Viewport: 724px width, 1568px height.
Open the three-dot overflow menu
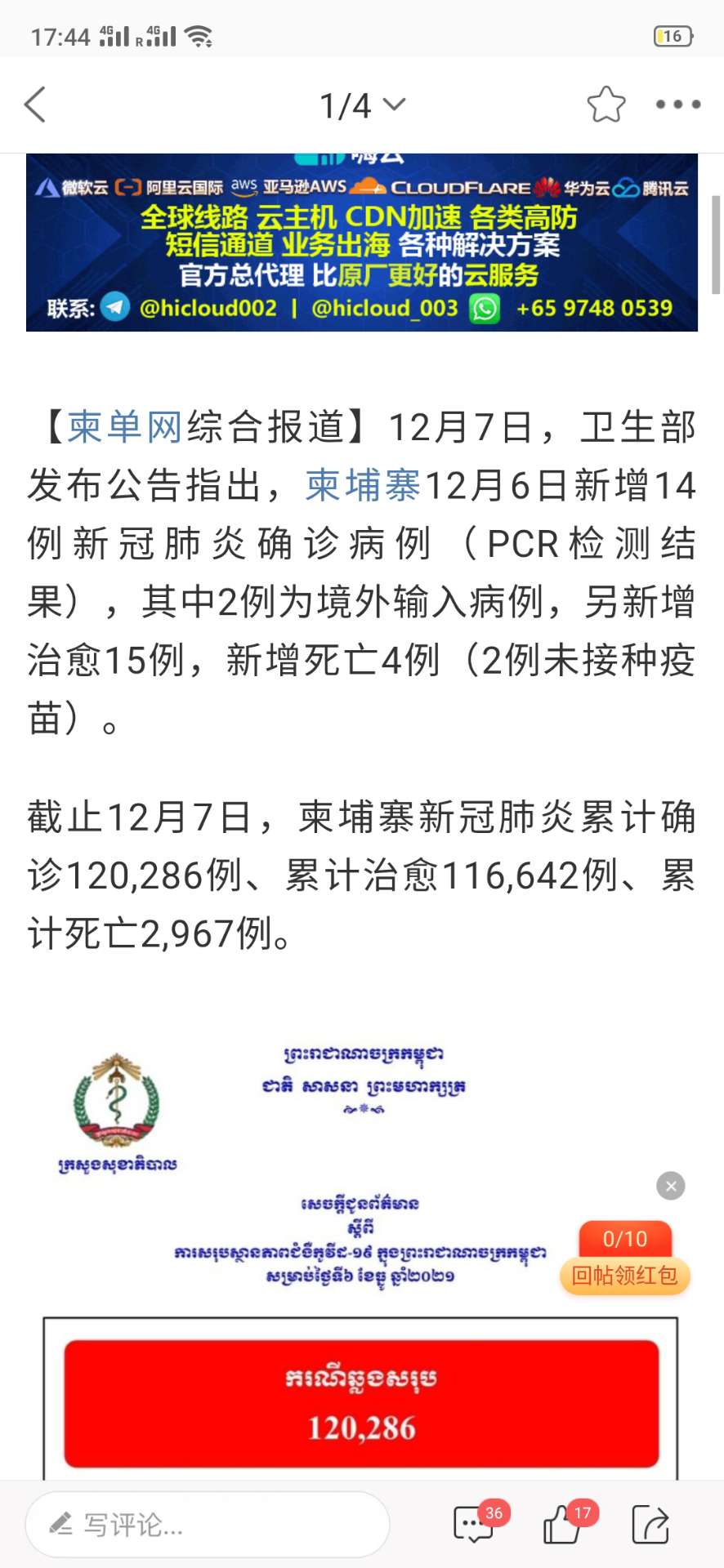[678, 105]
